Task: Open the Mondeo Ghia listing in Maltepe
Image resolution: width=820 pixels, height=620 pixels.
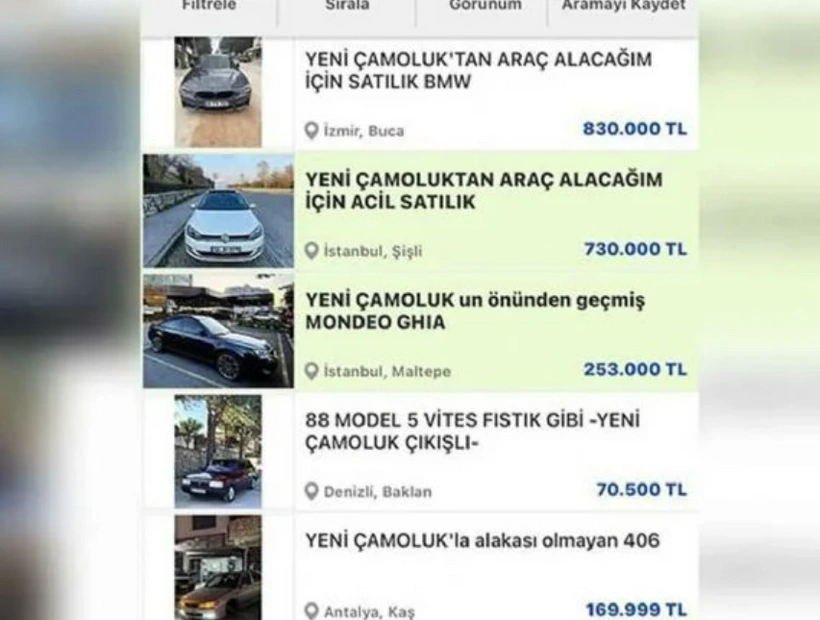Action: 475,312
